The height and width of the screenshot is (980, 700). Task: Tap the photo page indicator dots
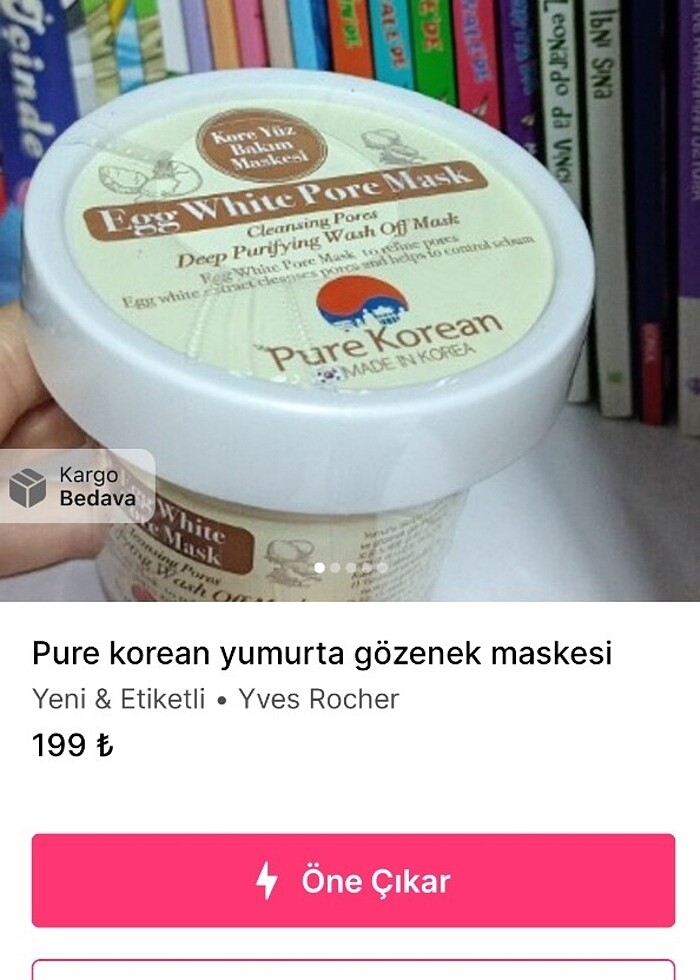[350, 568]
